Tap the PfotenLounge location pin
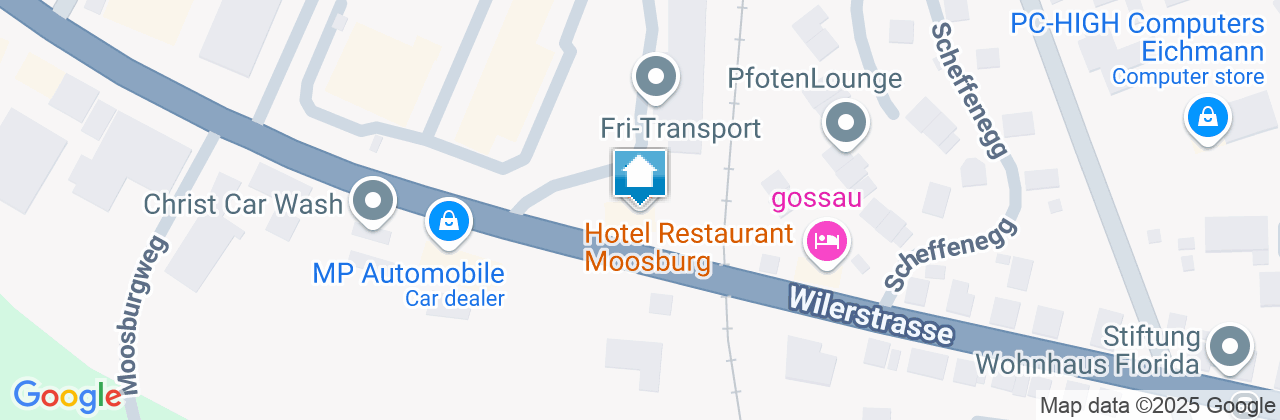The image size is (1280, 420). pyautogui.click(x=846, y=125)
